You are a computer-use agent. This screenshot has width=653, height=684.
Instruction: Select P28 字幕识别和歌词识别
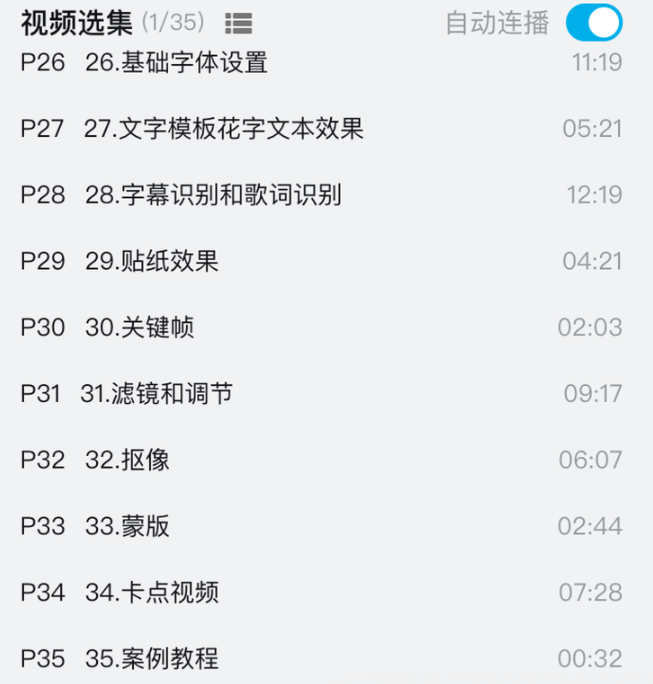pos(213,195)
